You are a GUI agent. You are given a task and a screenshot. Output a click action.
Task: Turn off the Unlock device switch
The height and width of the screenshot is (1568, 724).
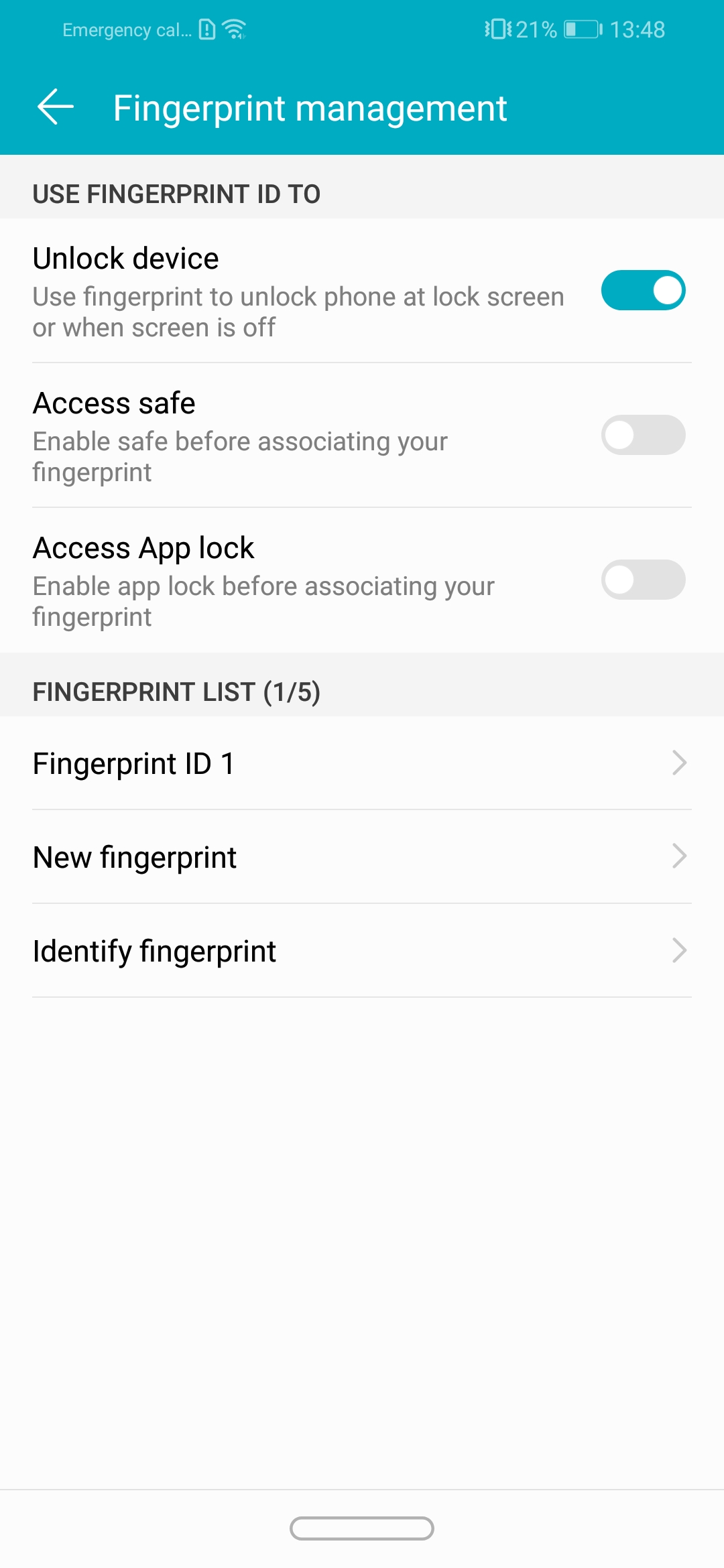click(x=643, y=290)
